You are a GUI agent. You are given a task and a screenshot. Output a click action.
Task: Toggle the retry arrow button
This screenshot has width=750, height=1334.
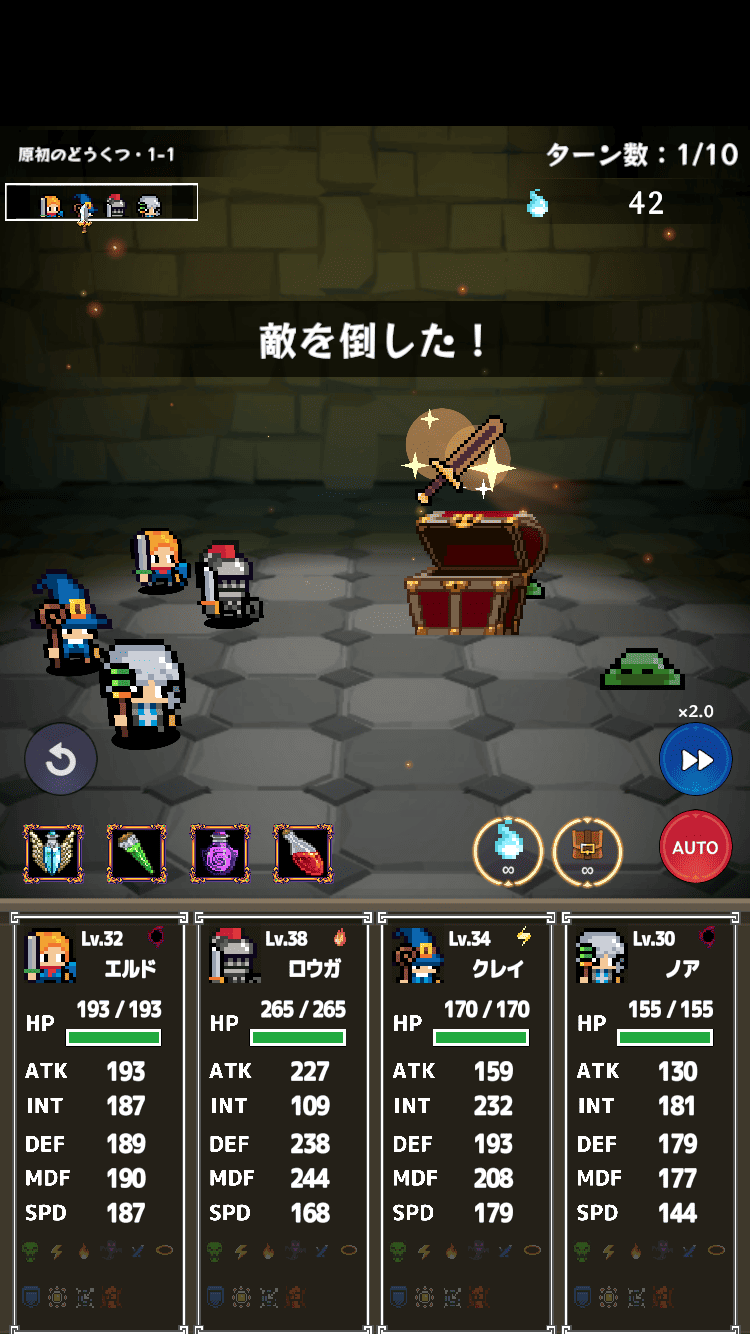[x=60, y=759]
